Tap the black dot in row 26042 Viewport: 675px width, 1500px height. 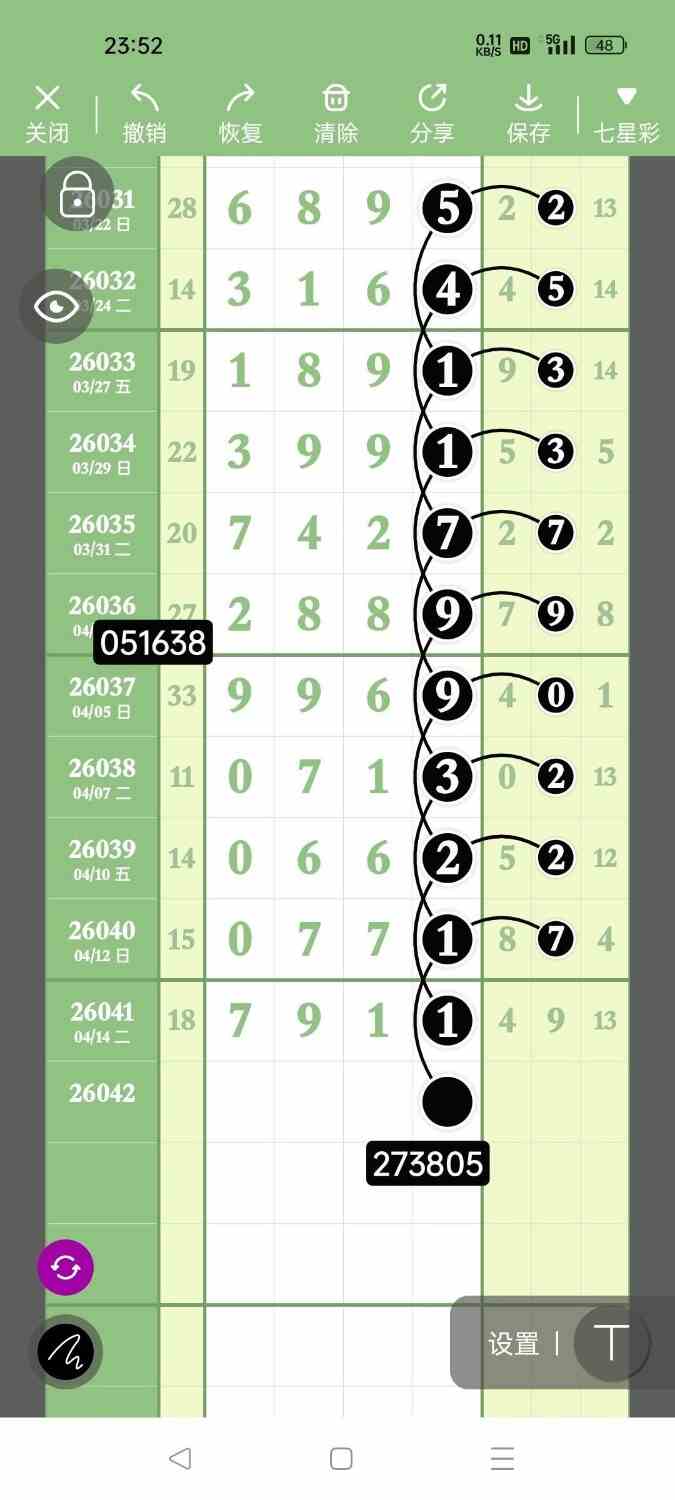pos(447,1101)
